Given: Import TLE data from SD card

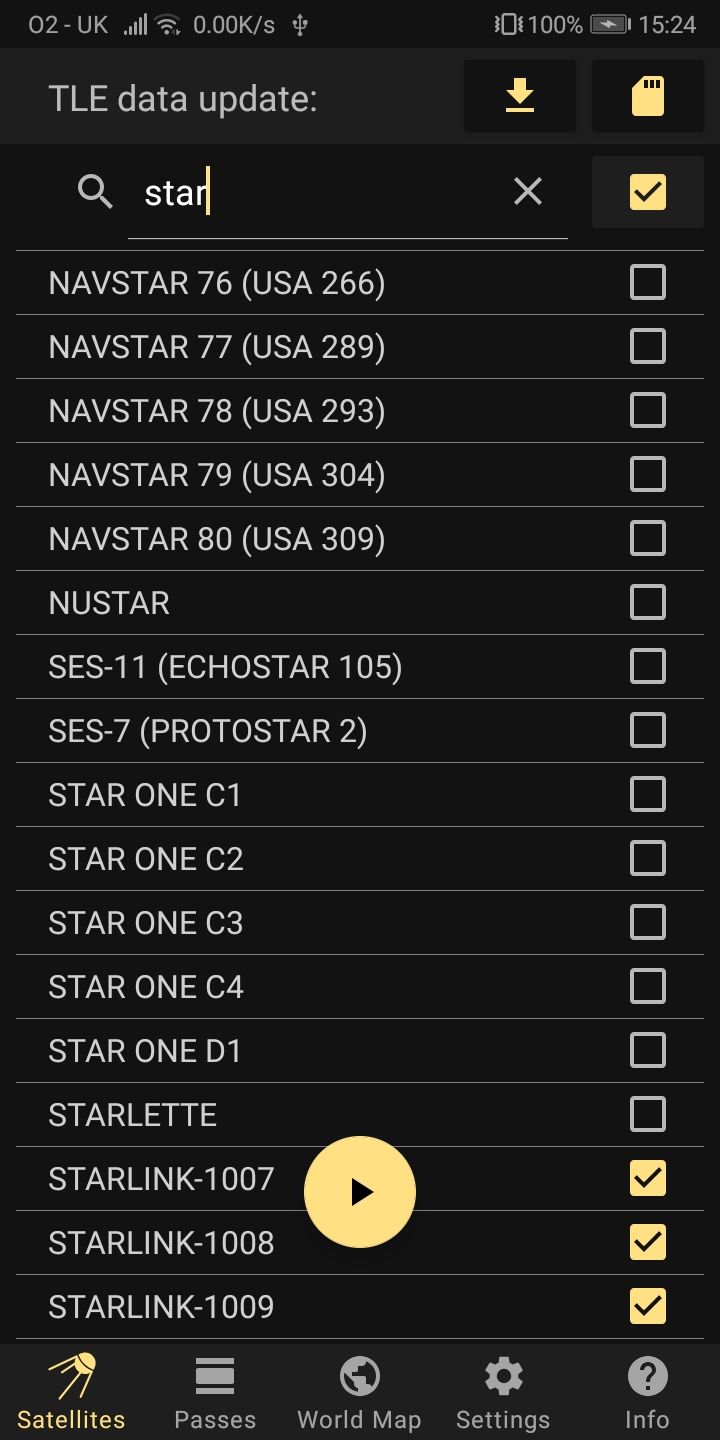Looking at the screenshot, I should 648,97.
